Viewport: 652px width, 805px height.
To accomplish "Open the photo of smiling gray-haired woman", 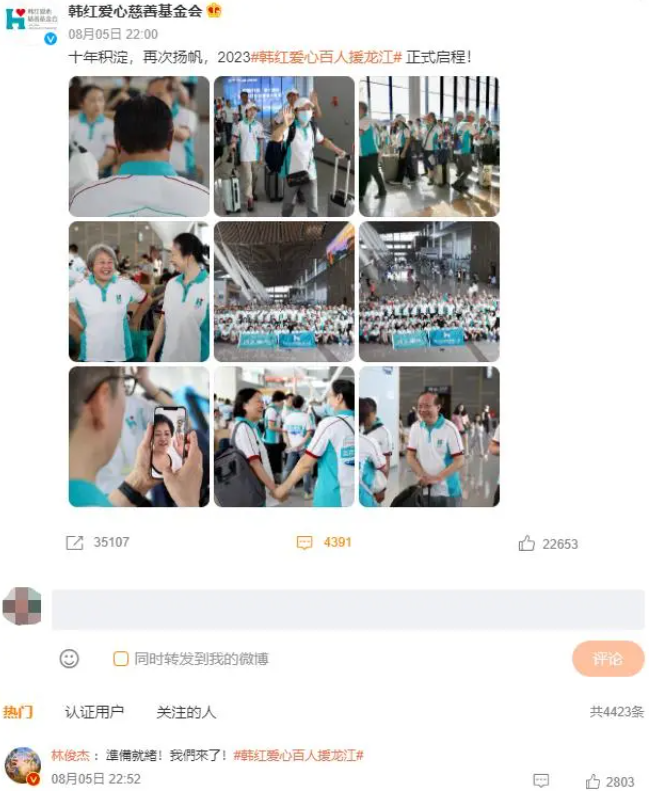I will tap(139, 291).
